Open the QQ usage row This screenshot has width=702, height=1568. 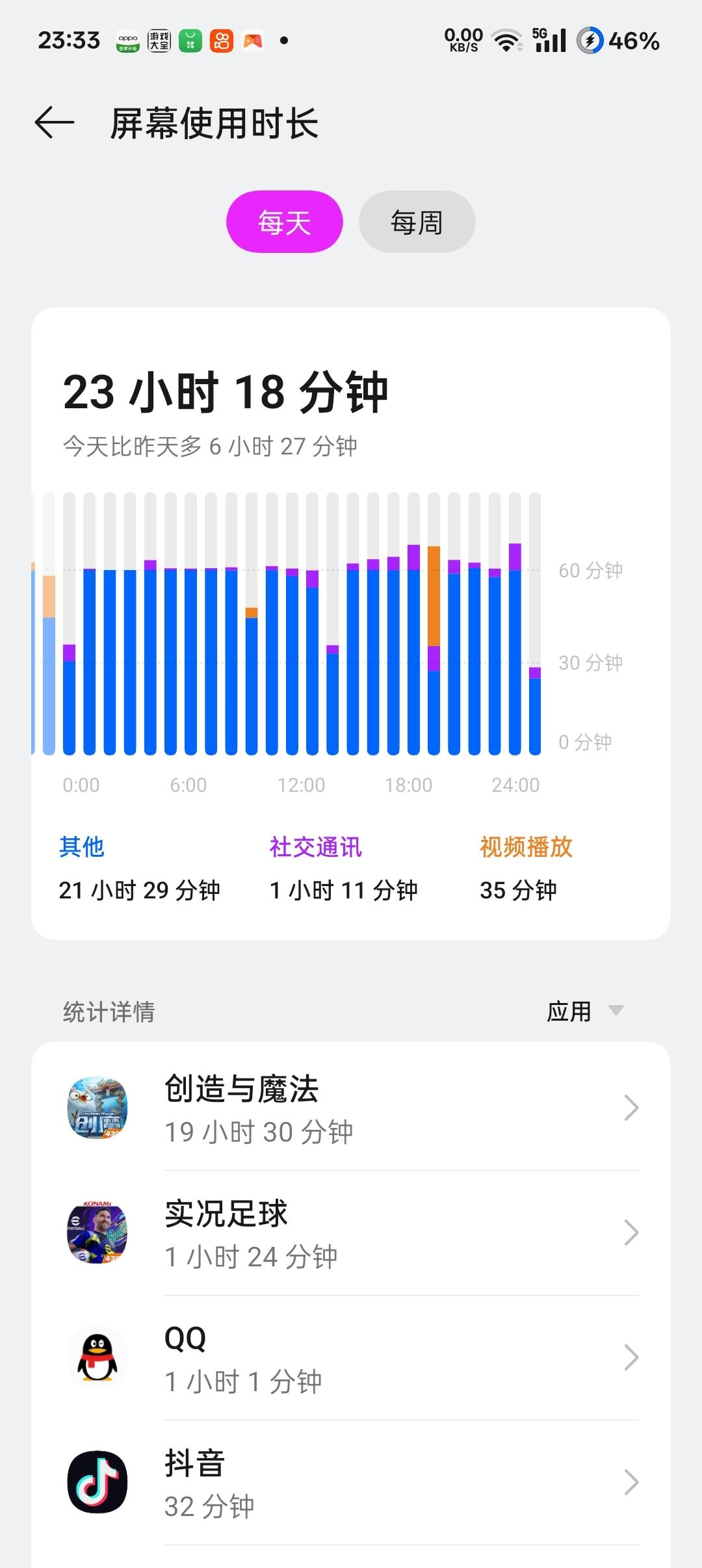[351, 1357]
